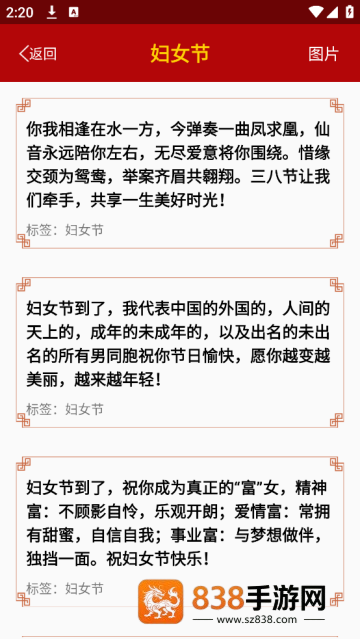The image size is (360, 639).
Task: Select the 我代表中国的外国的 greeting card
Action: [x=180, y=353]
